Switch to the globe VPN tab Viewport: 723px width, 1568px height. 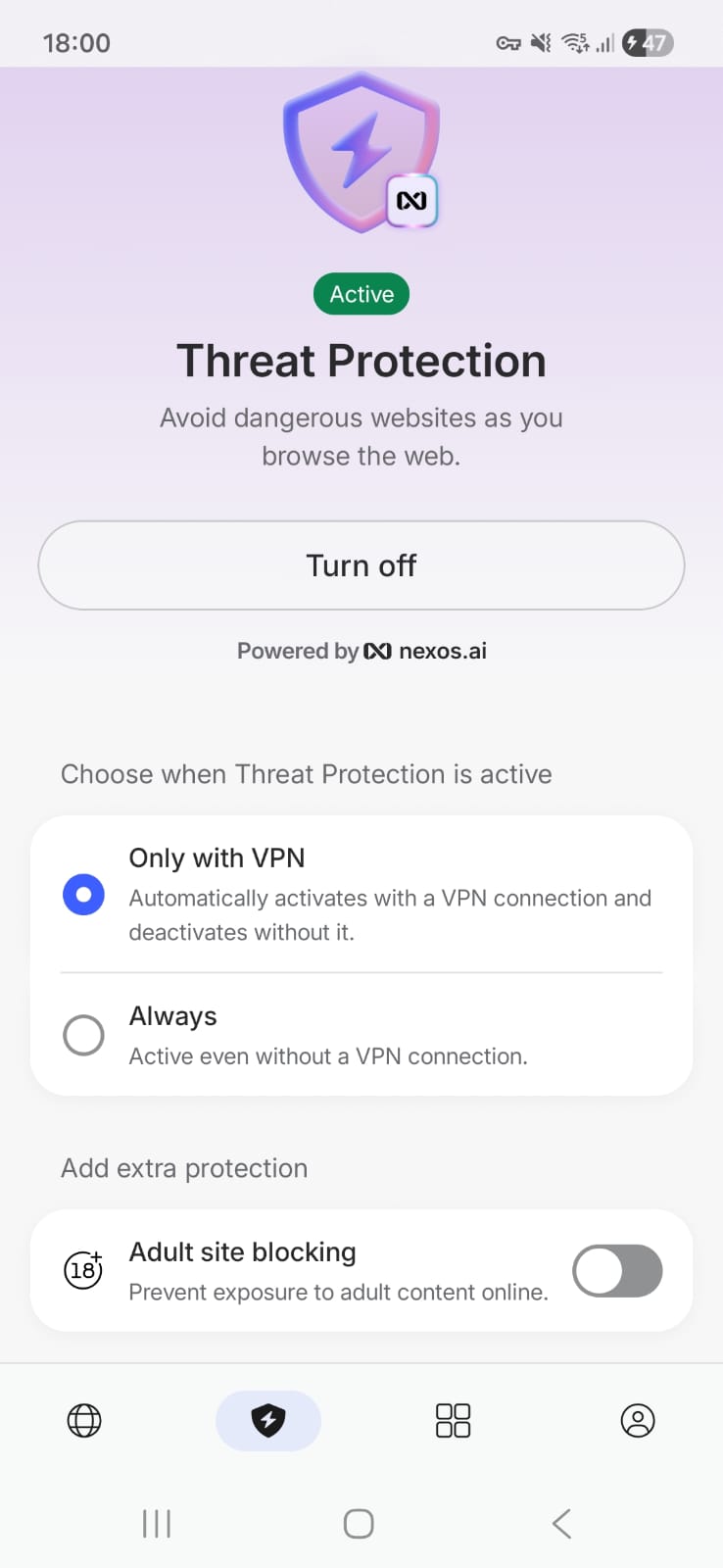click(84, 1420)
